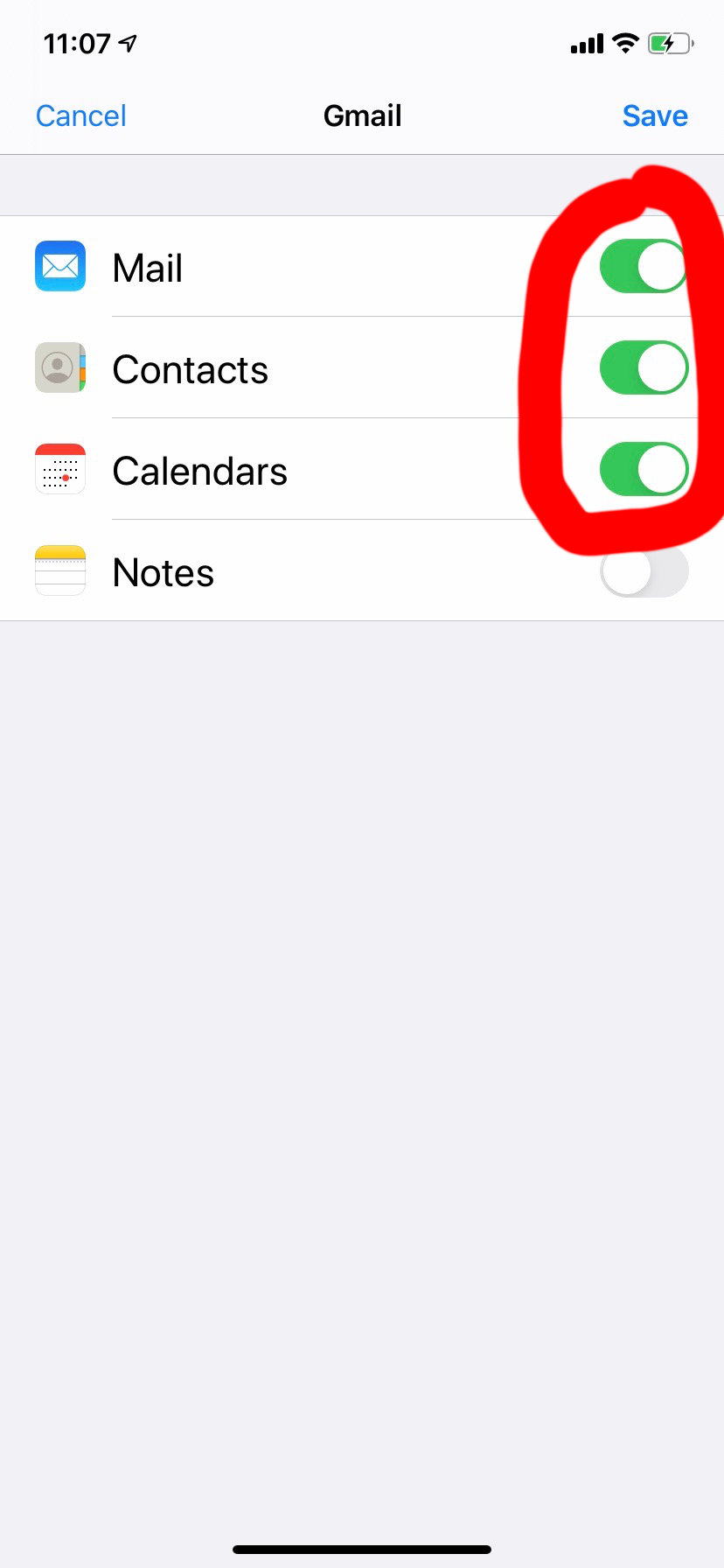
Task: Save the Gmail account settings
Action: coord(654,115)
